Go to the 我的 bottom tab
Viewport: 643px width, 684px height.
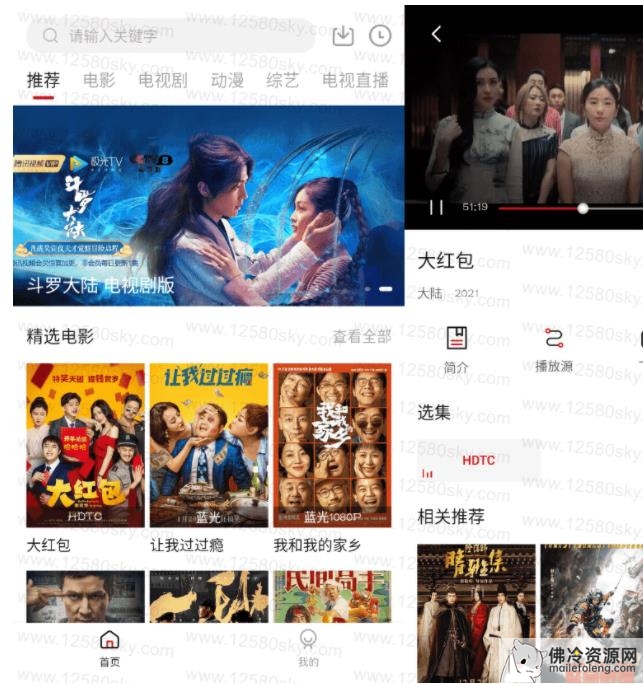[308, 647]
